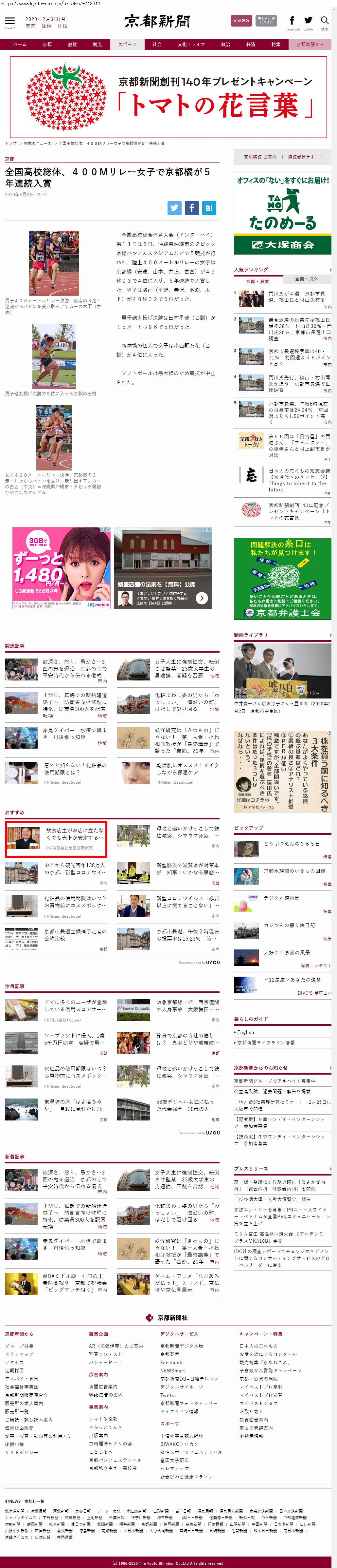
Task: Open the たのめーる 大塚商会 ad banner
Action: pos(282,214)
